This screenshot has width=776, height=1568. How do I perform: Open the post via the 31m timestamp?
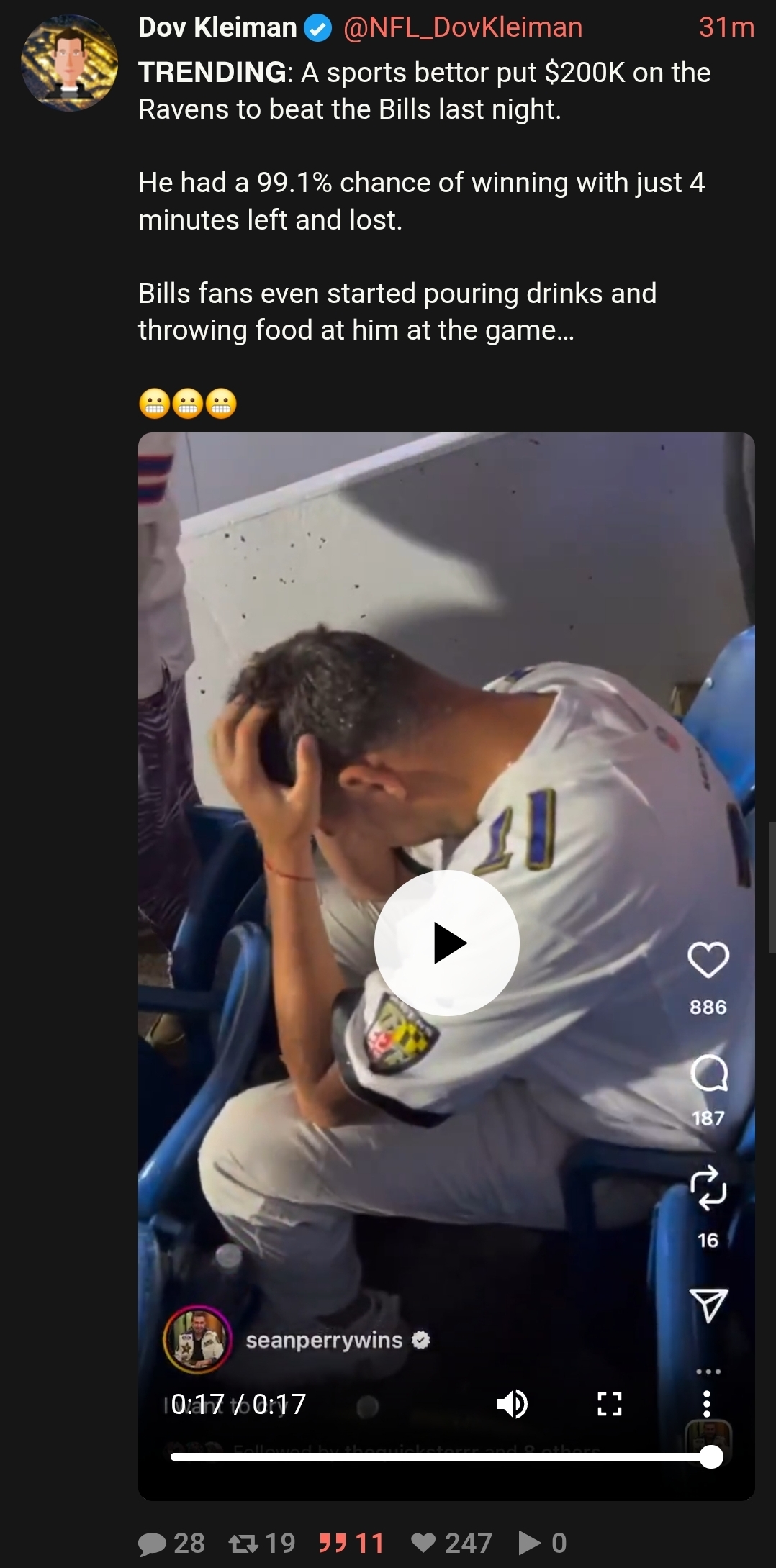pos(726,27)
